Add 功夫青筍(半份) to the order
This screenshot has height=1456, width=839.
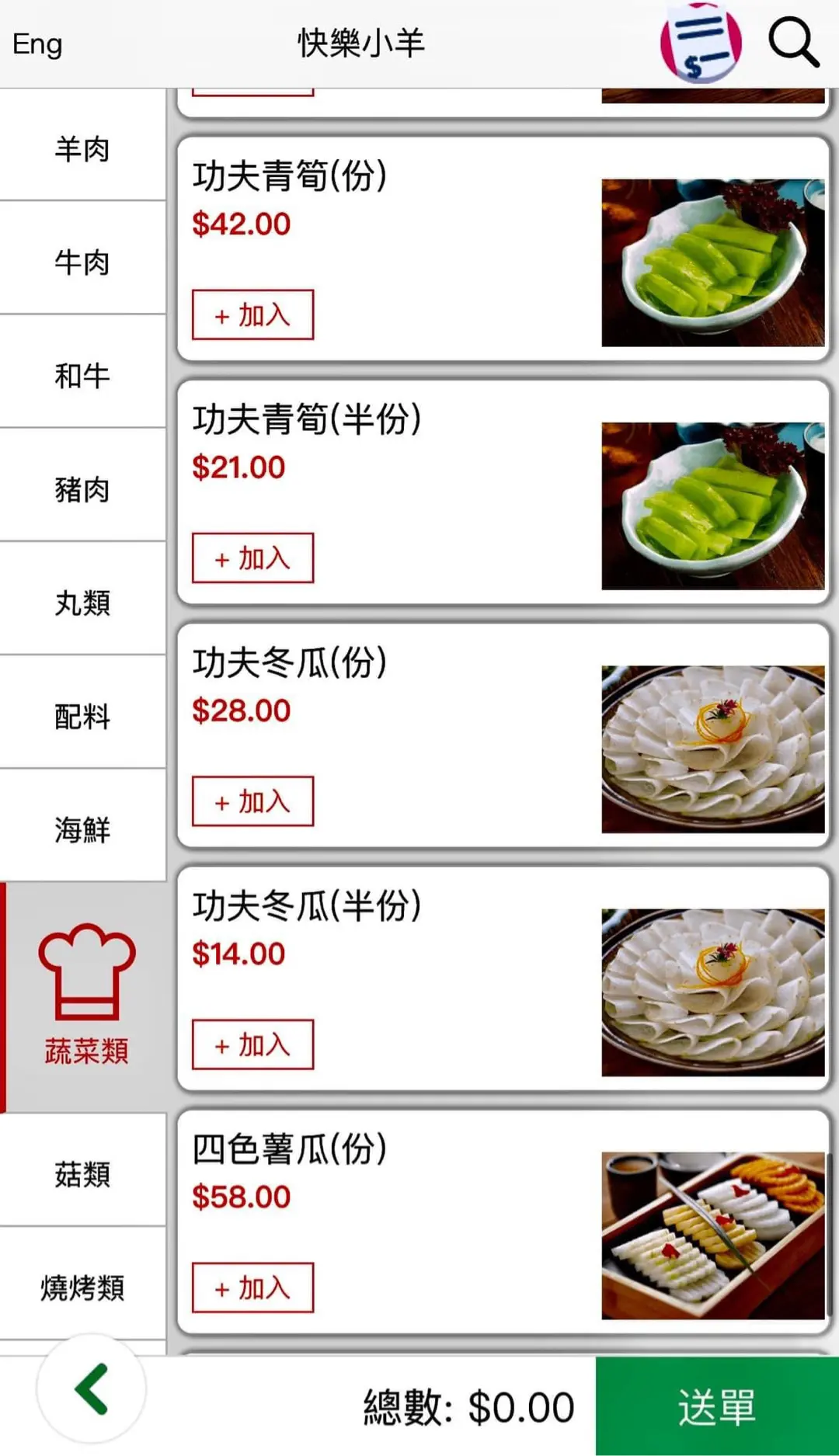[x=252, y=558]
